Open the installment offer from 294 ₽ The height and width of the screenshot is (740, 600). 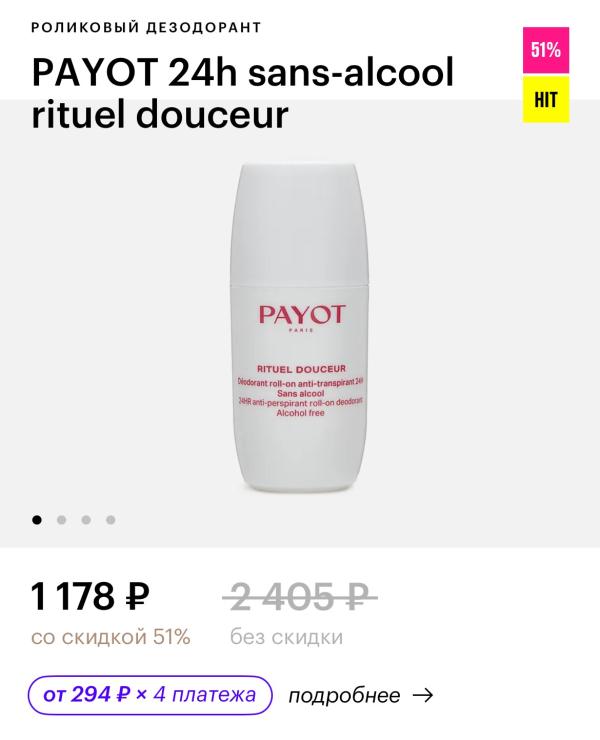pos(150,695)
